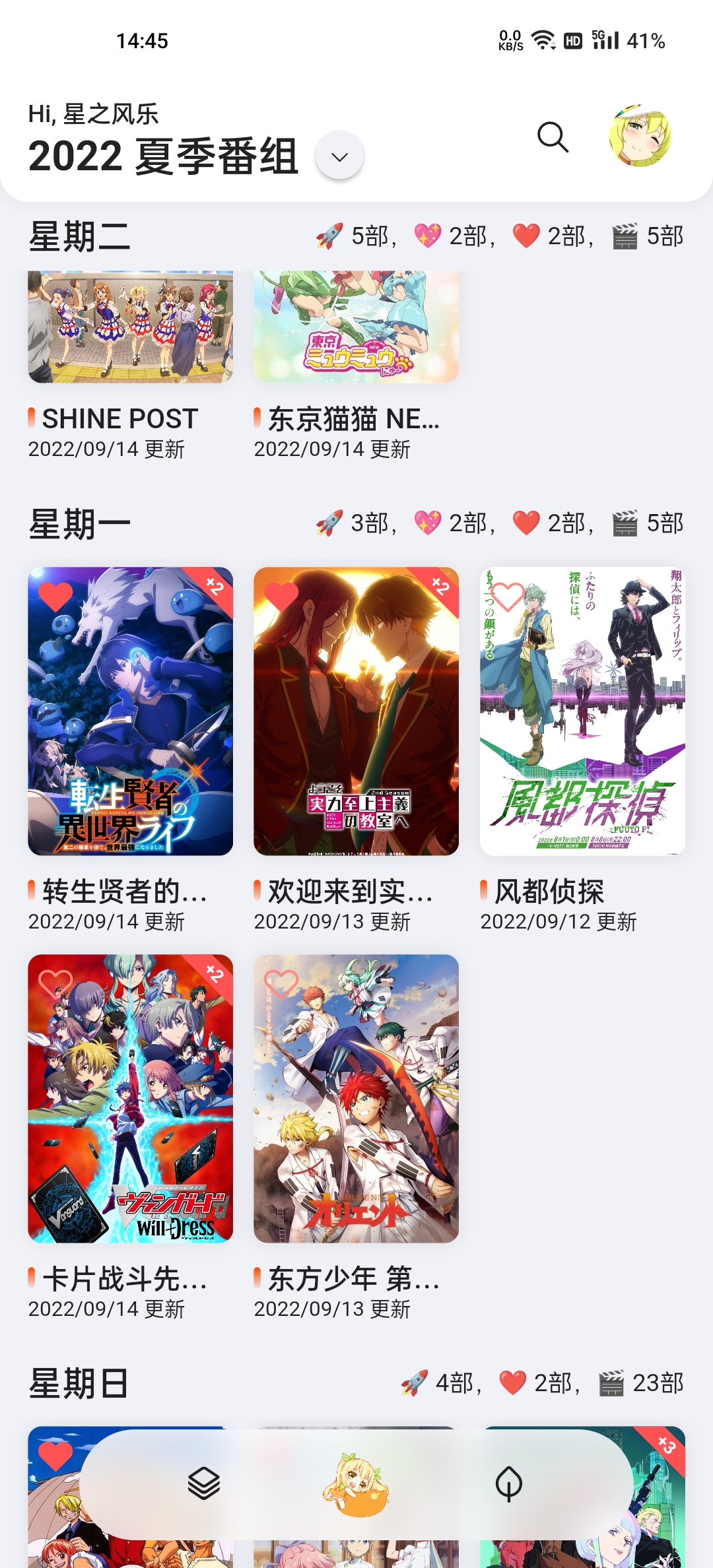The height and width of the screenshot is (1568, 713).
Task: Favorite 卡片战斗先 with its heart icon
Action: point(55,983)
